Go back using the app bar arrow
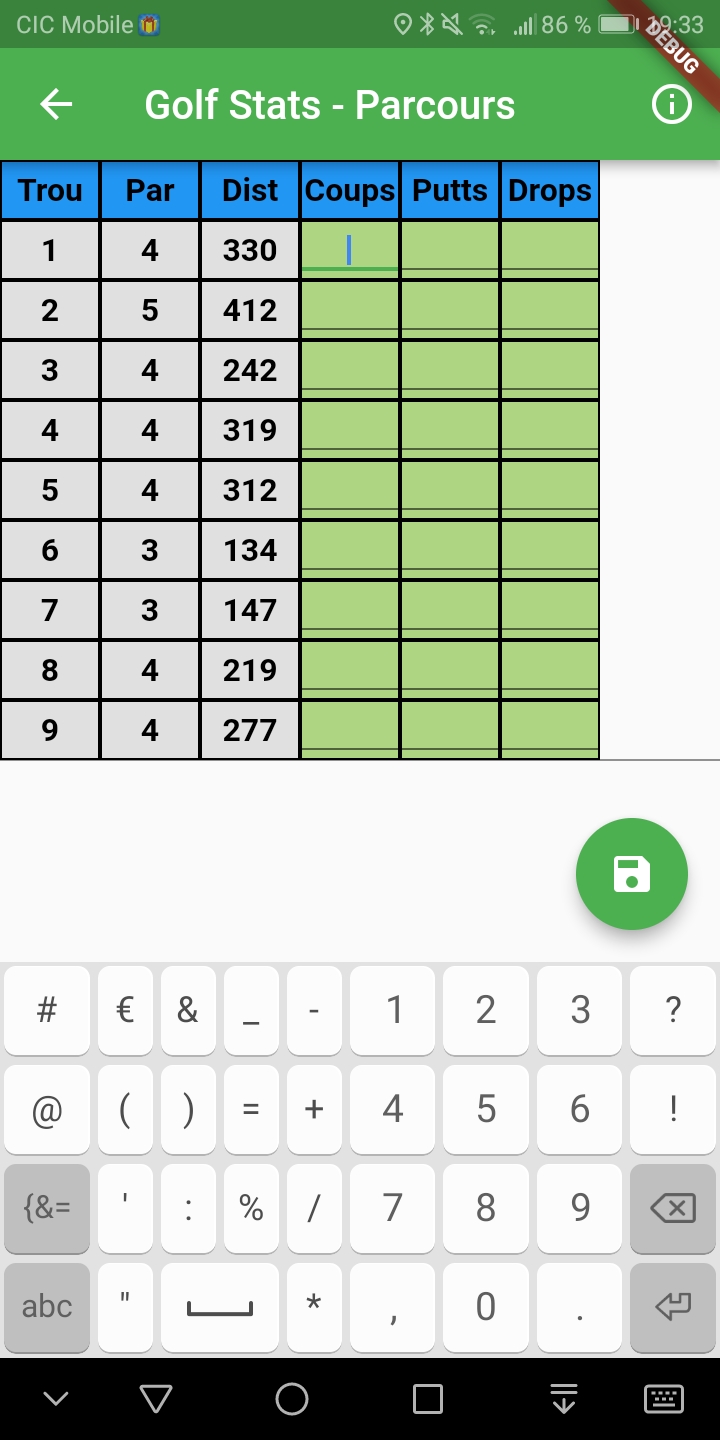Screen dimensions: 720x1440 click(56, 104)
